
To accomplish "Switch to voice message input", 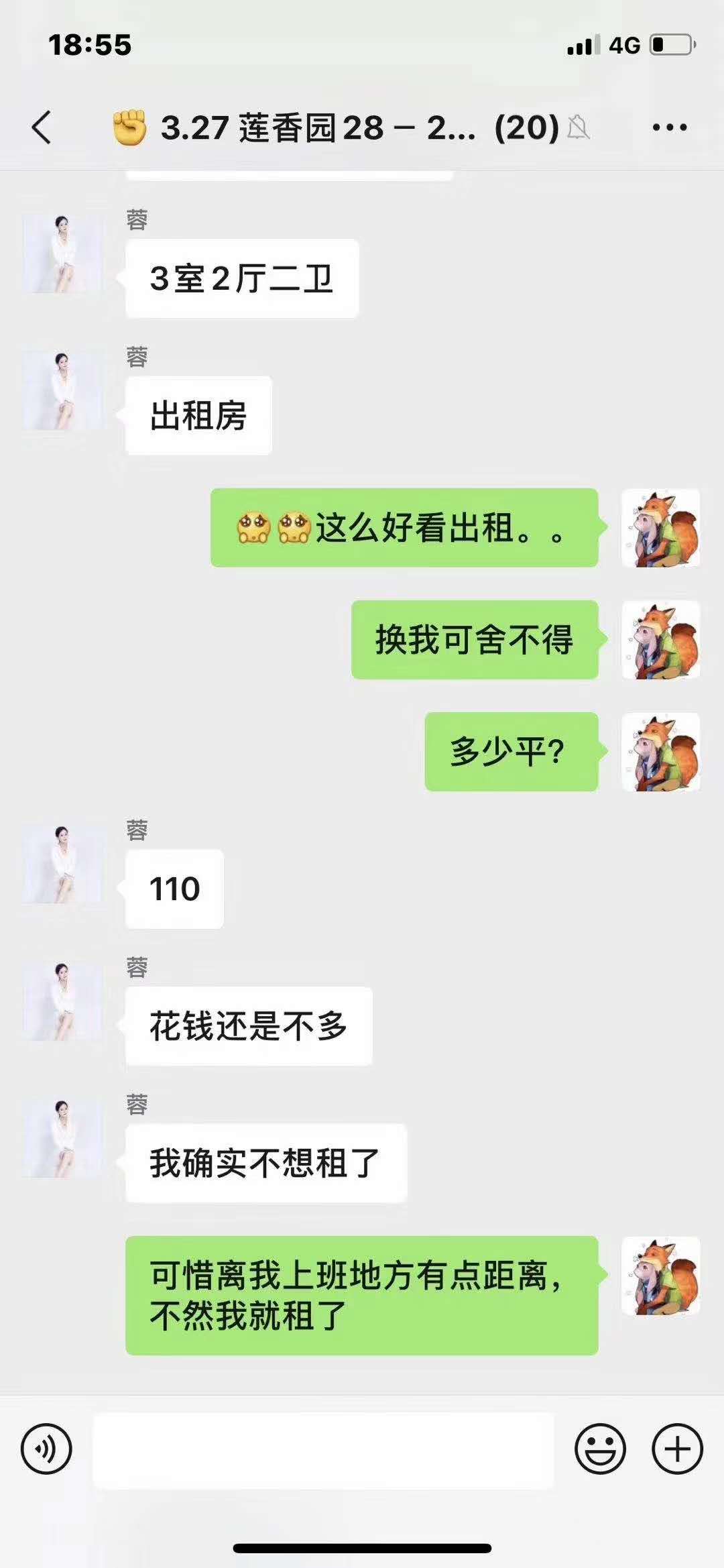I will point(46,1449).
